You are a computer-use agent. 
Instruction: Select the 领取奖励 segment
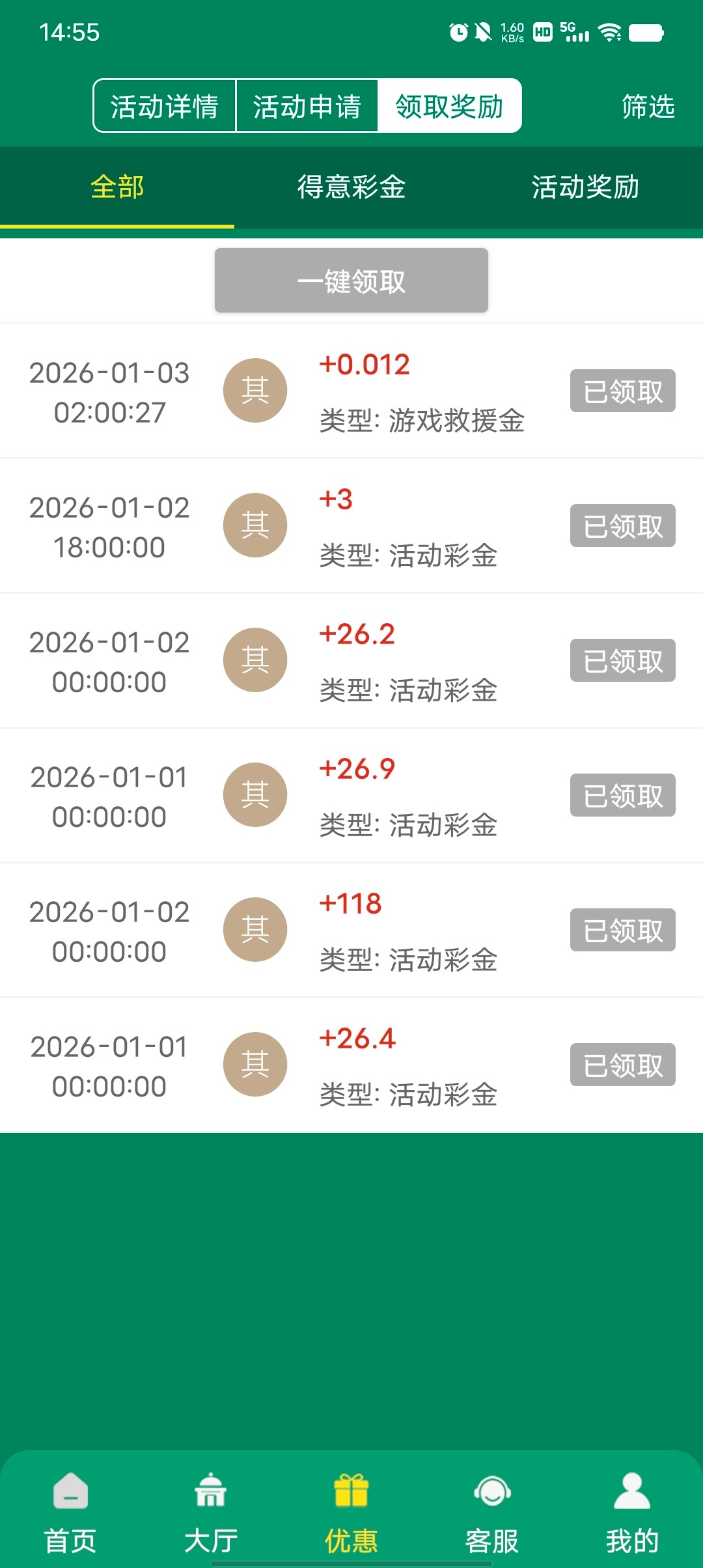tap(449, 106)
